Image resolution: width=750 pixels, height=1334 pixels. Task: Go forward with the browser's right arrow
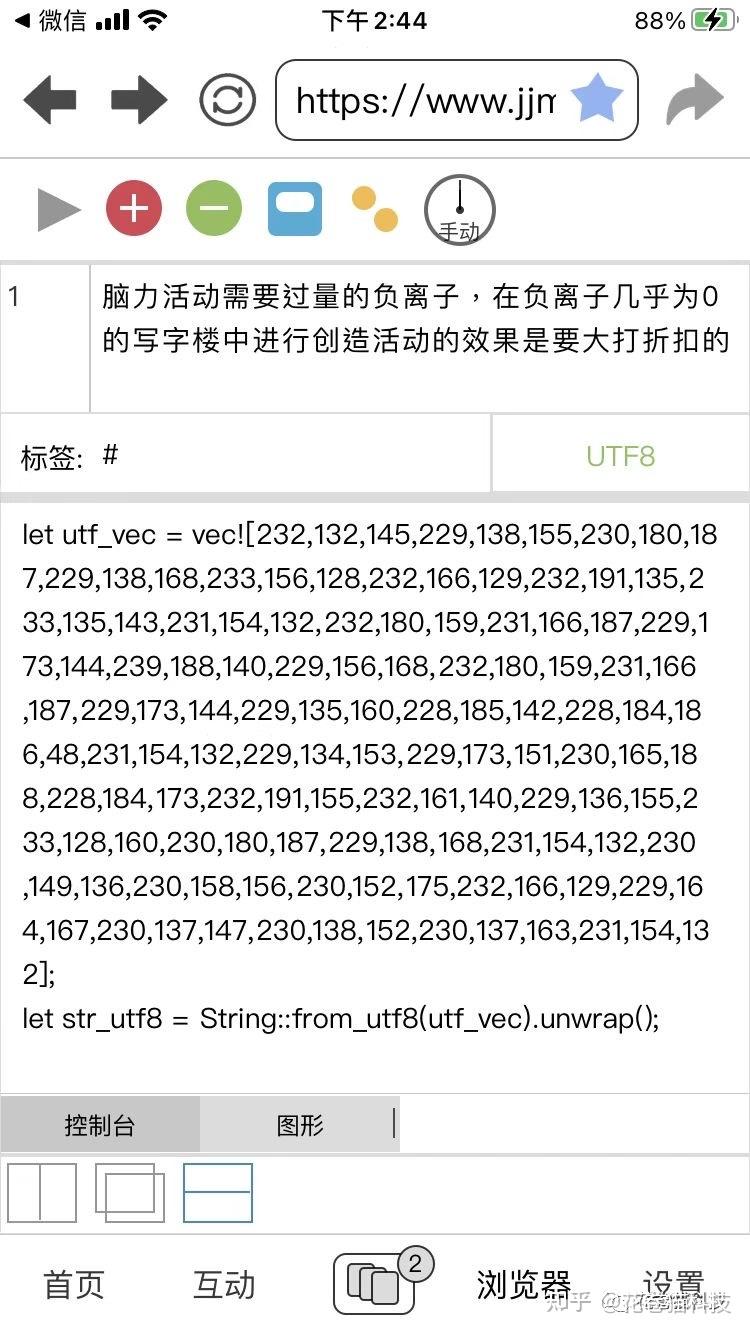pos(139,100)
